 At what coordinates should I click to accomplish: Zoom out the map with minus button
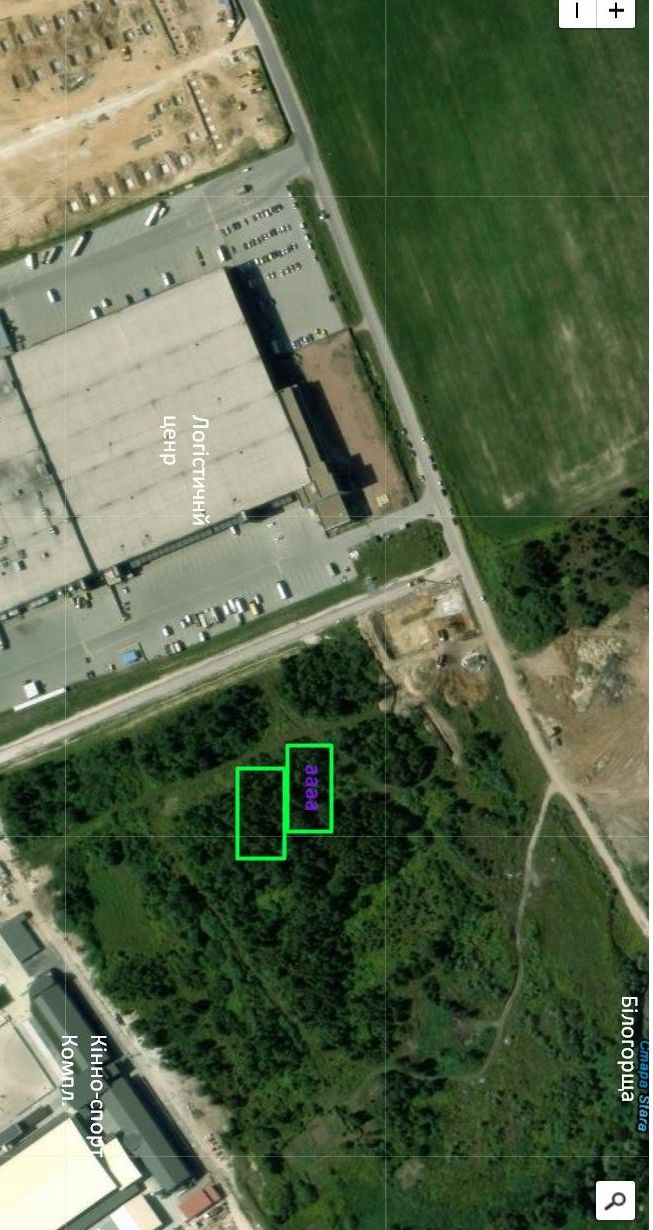point(577,12)
